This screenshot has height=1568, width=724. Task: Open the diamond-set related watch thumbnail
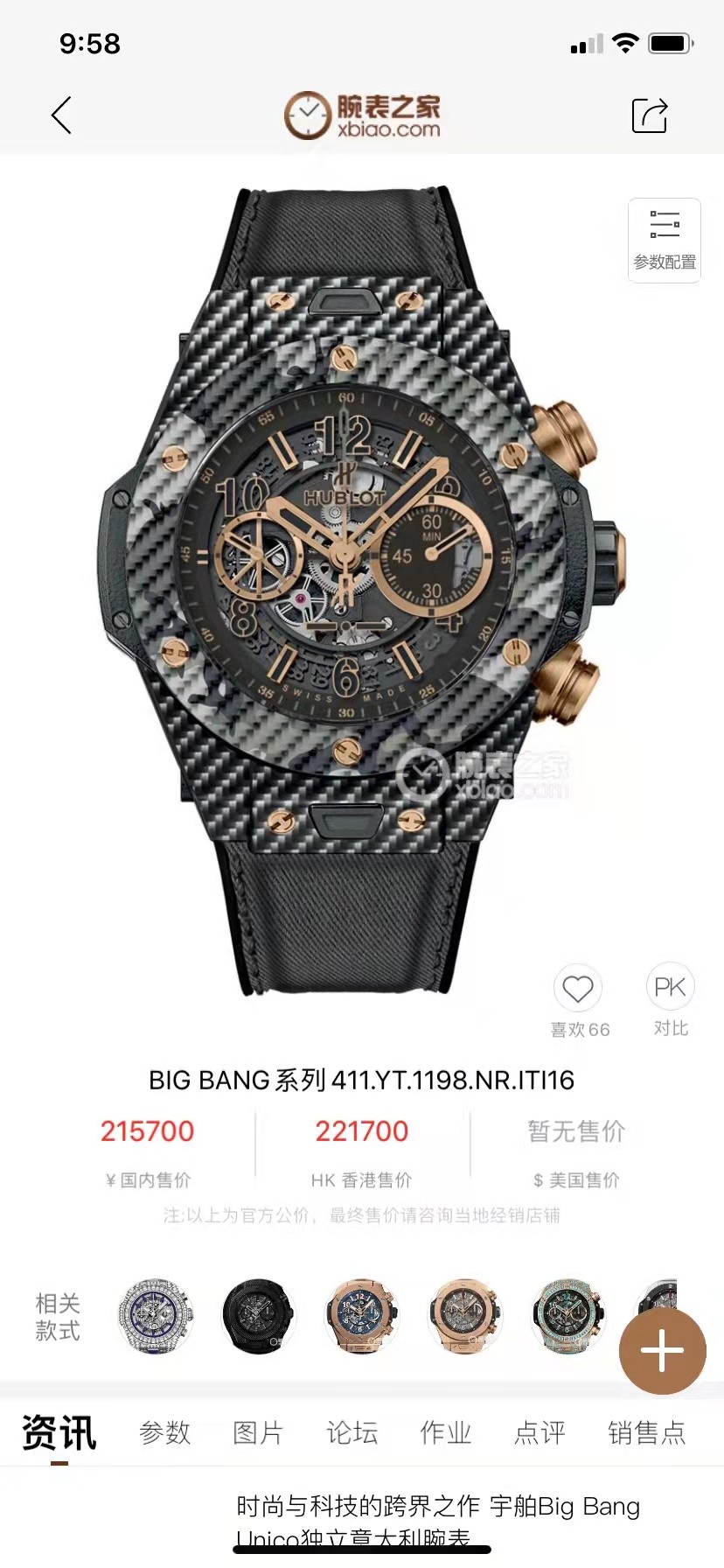tap(155, 1316)
